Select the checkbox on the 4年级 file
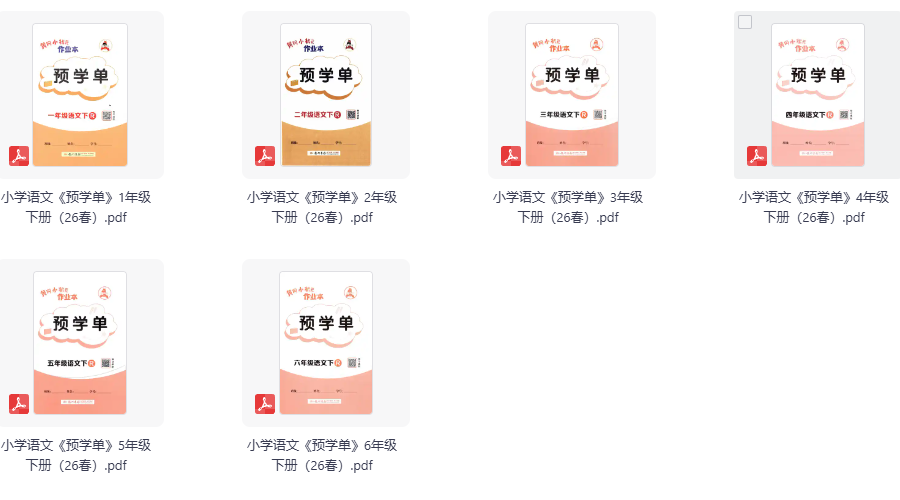Viewport: 900px width, 500px height. click(745, 22)
